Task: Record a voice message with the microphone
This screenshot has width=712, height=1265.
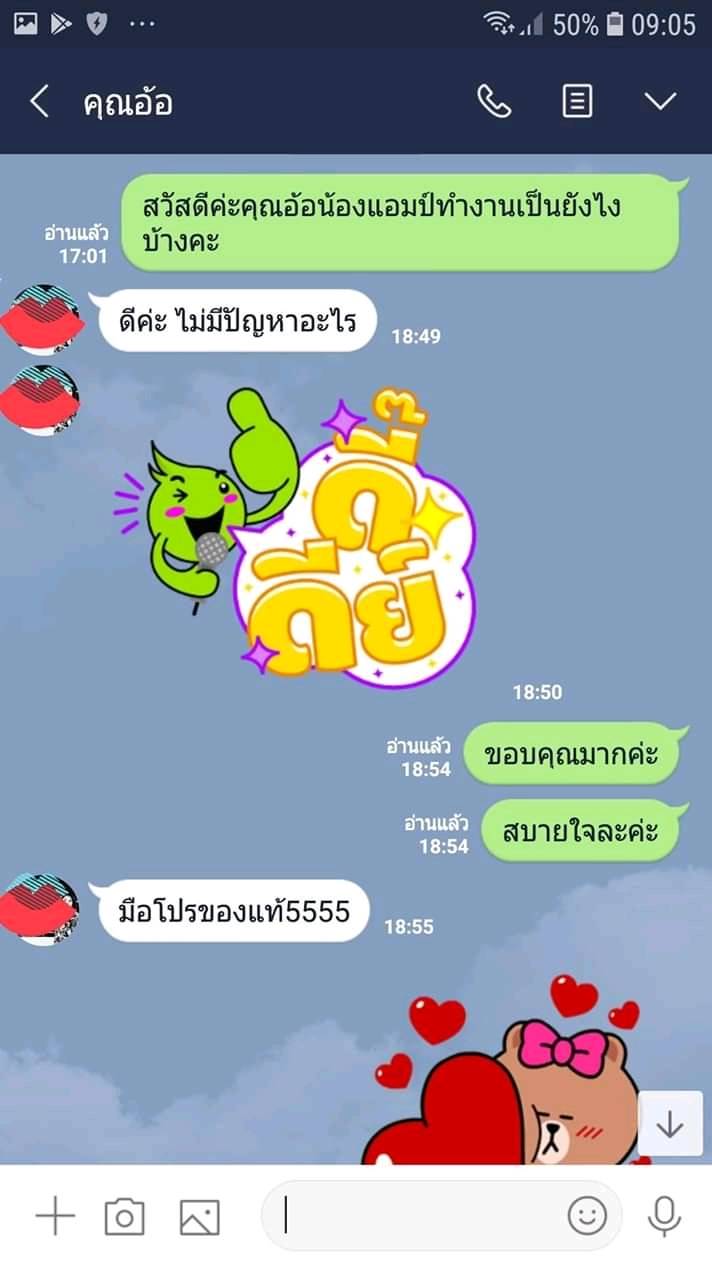Action: click(663, 1216)
